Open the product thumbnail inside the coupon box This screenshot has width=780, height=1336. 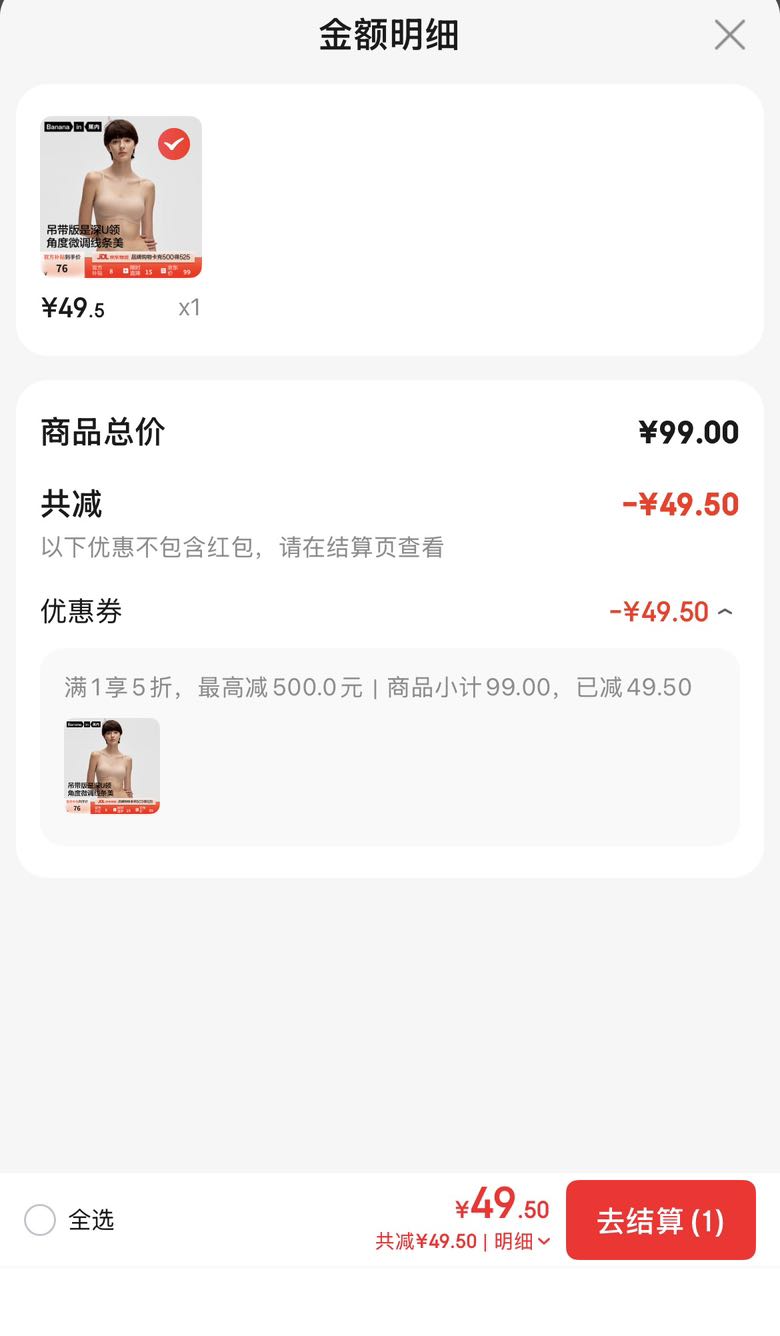coord(112,766)
